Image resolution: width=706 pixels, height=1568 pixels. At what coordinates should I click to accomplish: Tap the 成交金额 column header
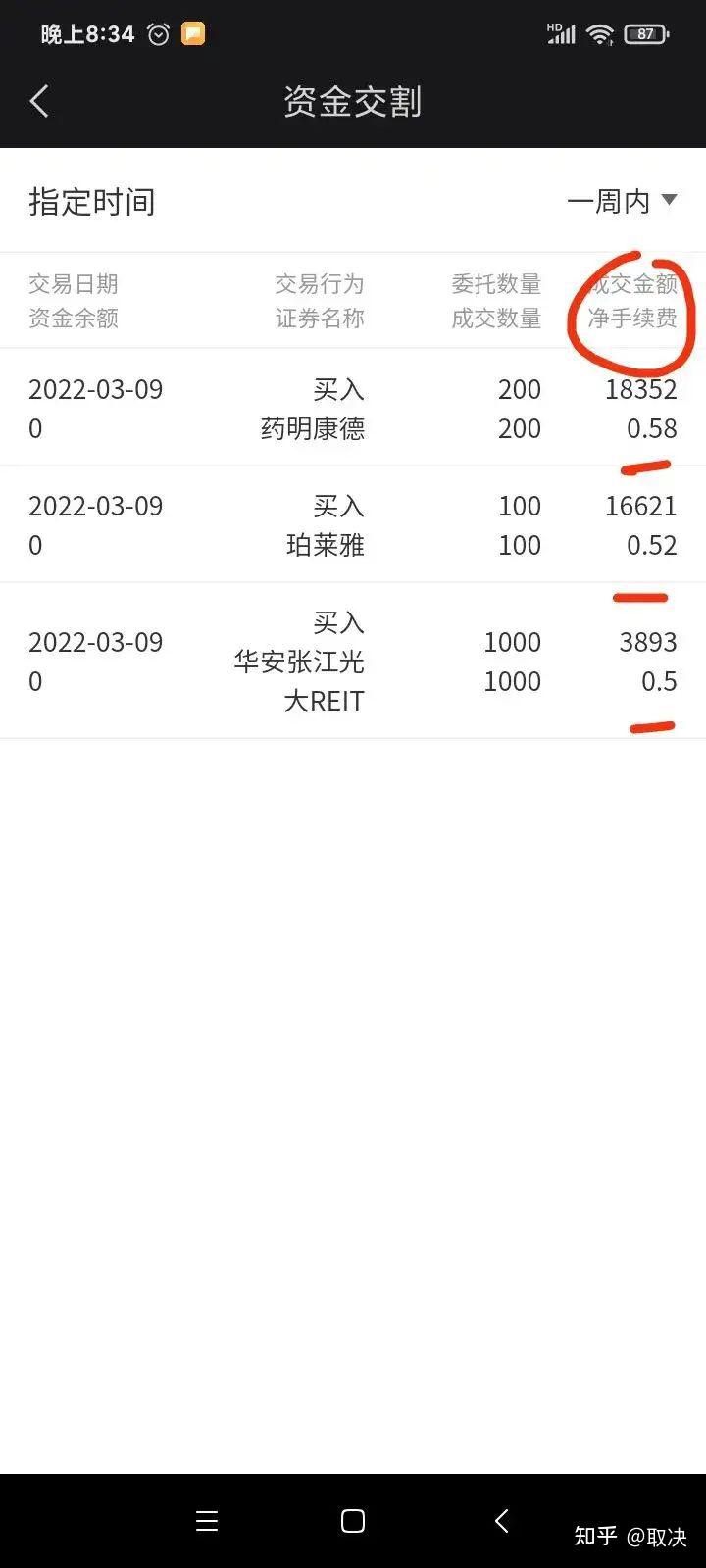point(633,283)
